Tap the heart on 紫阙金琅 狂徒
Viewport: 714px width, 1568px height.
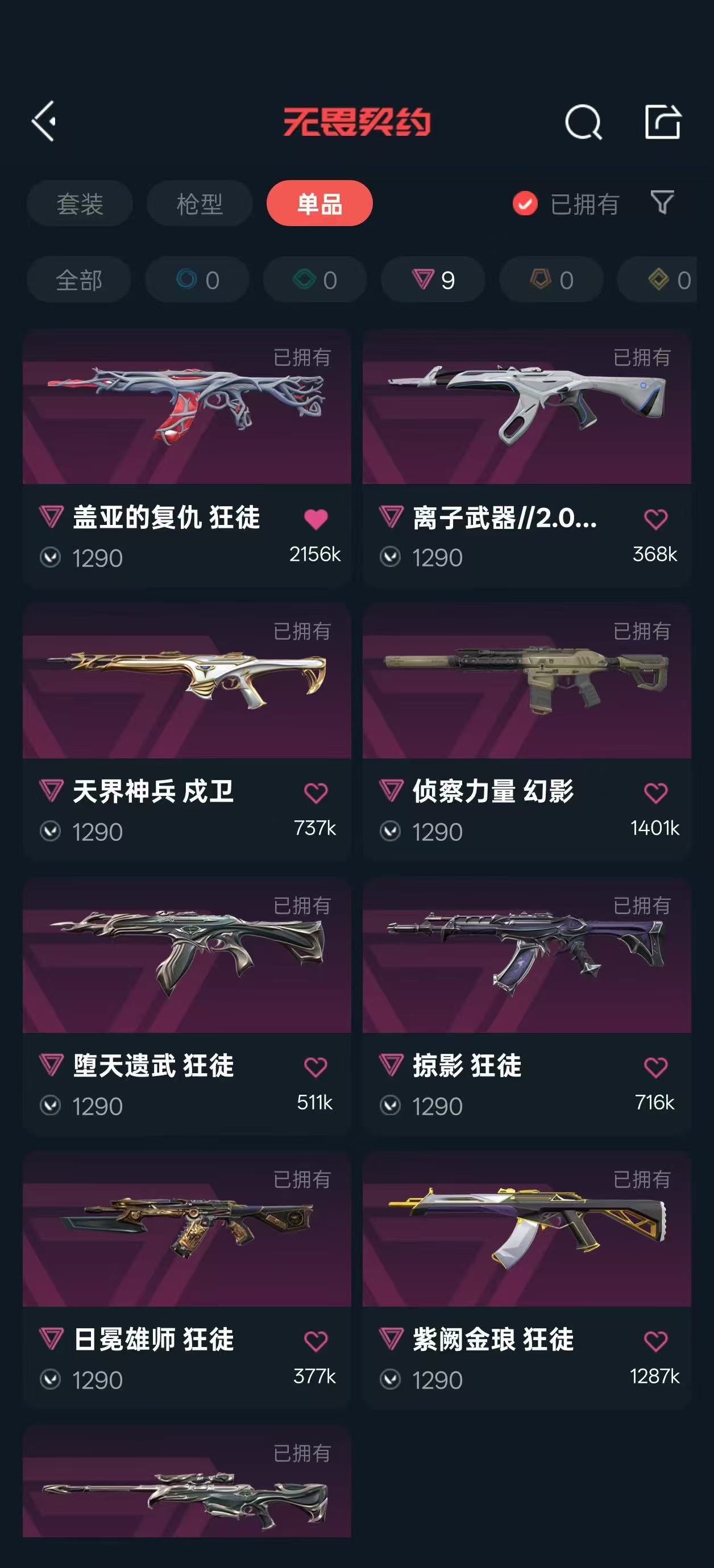coord(655,1341)
